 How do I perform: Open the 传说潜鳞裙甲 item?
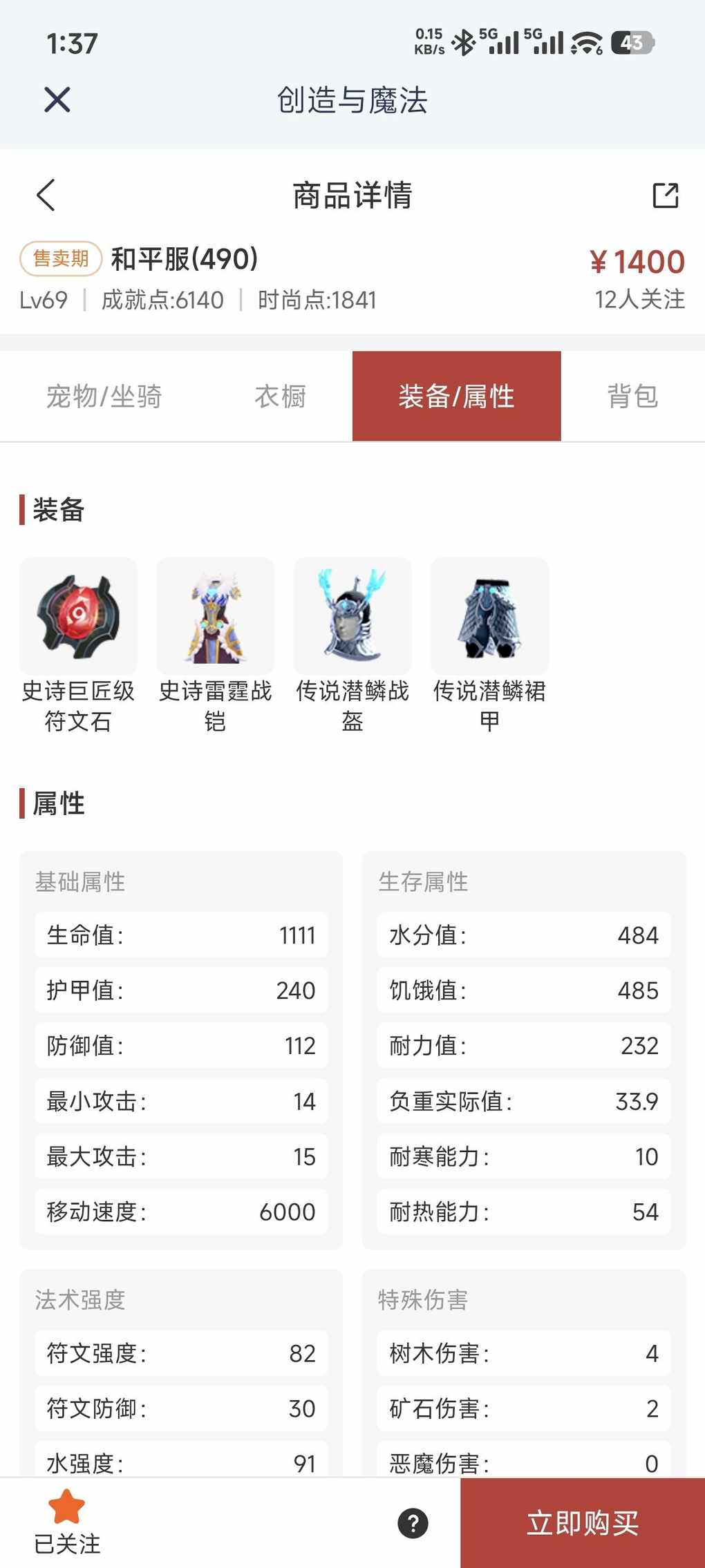[x=489, y=616]
